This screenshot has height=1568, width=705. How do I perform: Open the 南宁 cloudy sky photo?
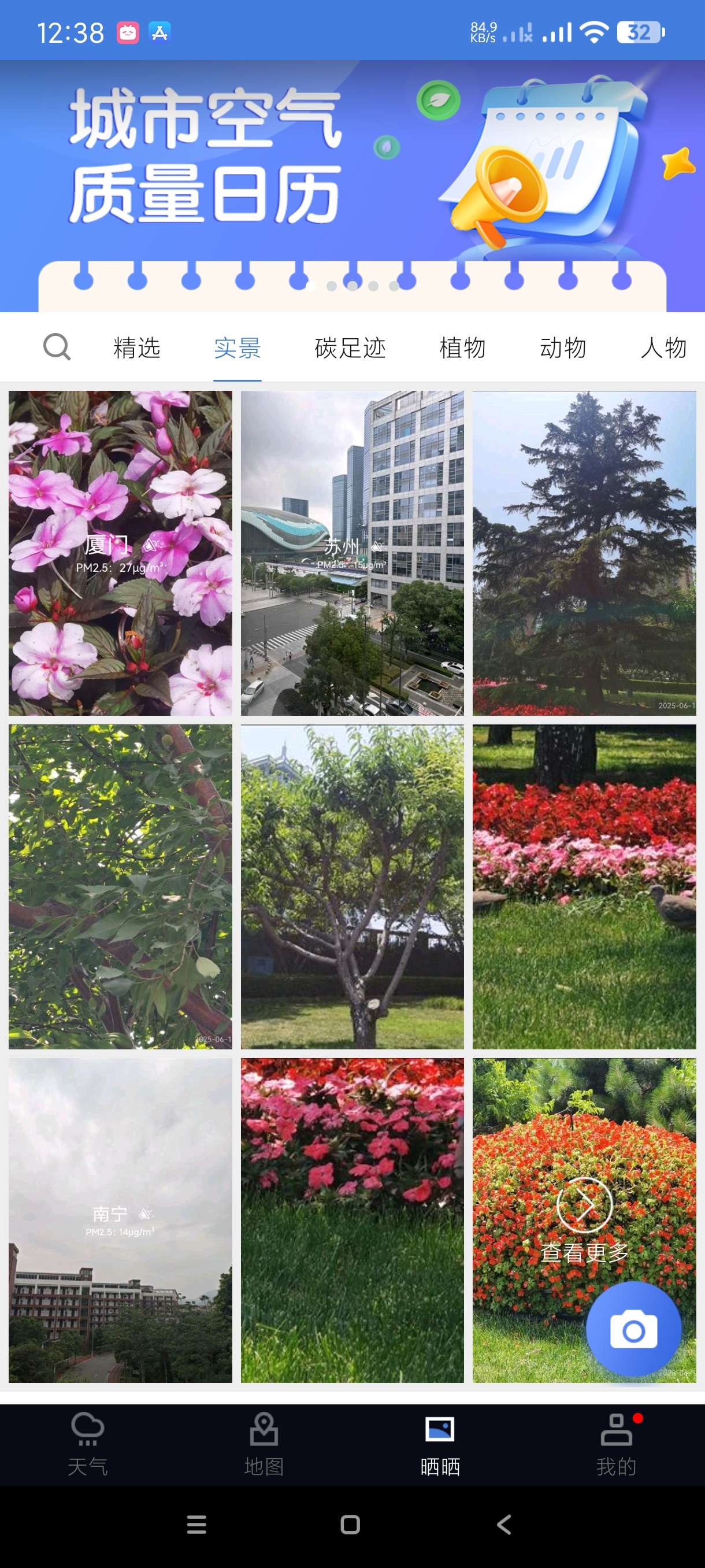(x=120, y=1220)
